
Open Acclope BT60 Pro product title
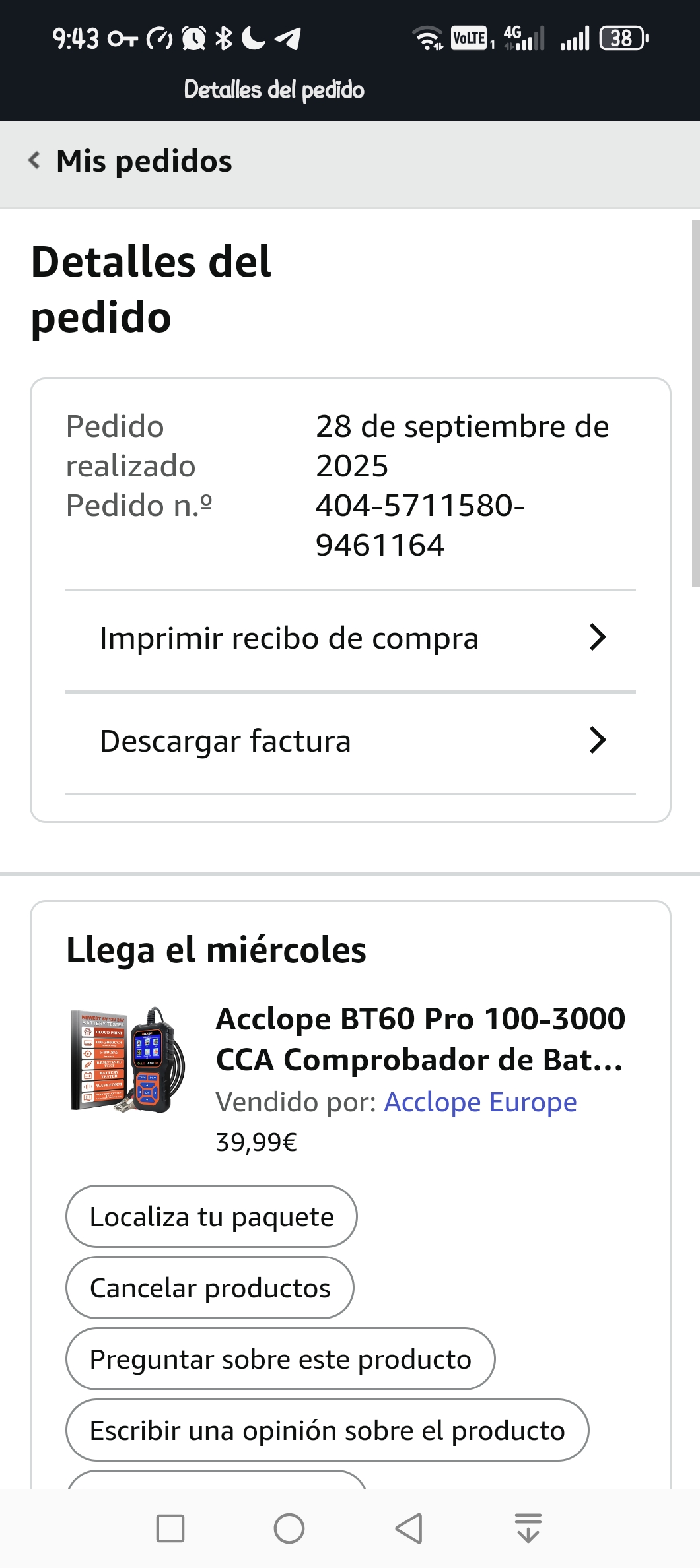[x=420, y=1039]
